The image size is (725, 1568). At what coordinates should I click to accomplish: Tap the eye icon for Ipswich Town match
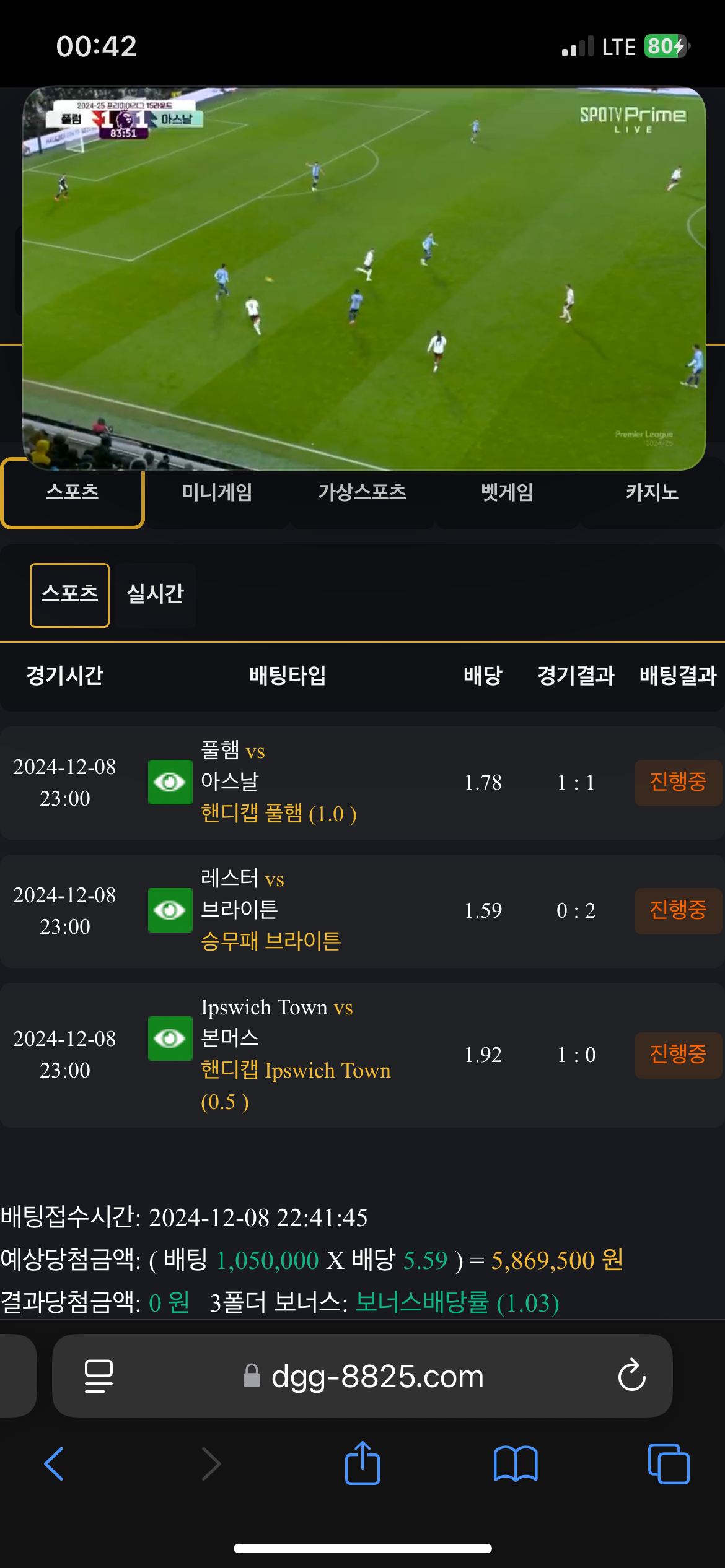pyautogui.click(x=170, y=1039)
